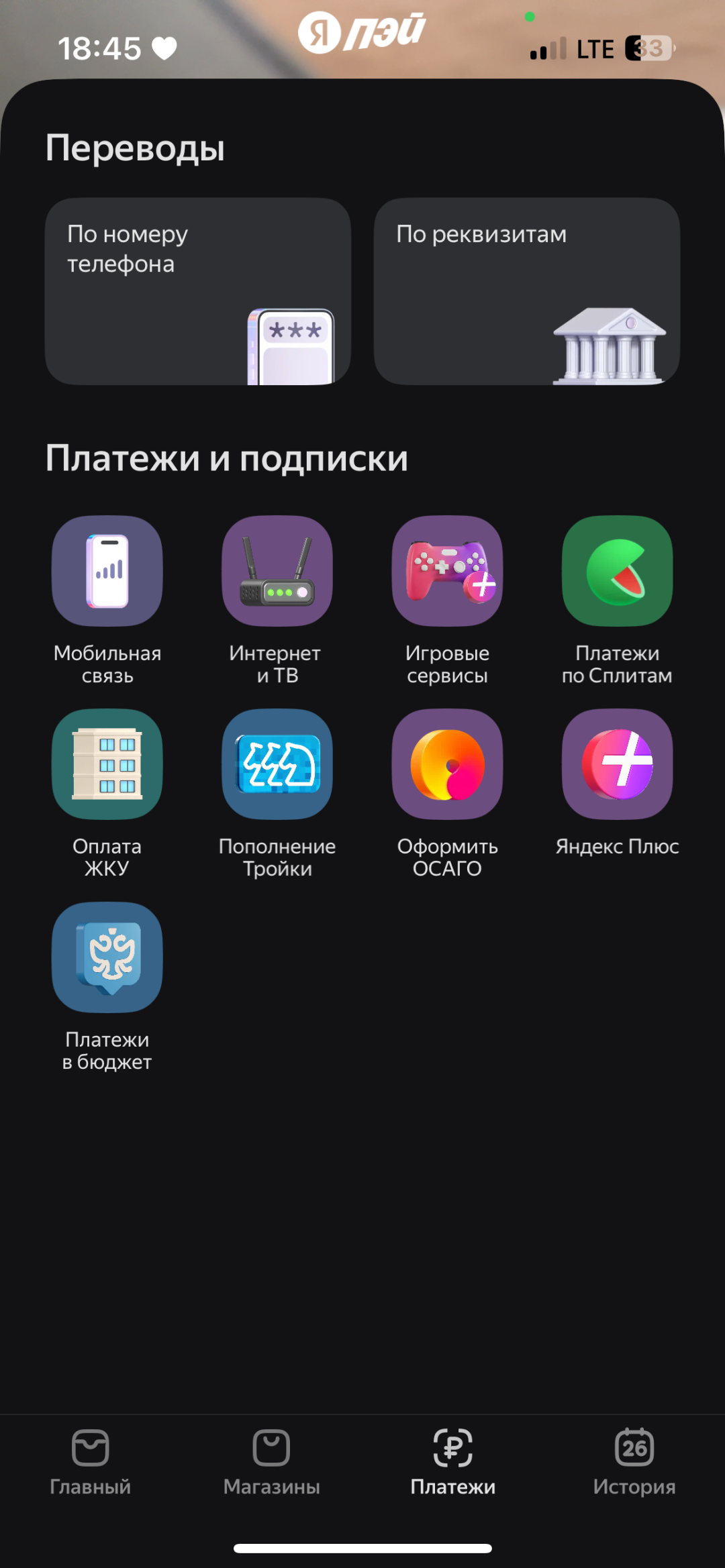Open the Мобильная связь payment icon
The width and height of the screenshot is (725, 1568).
pos(107,570)
